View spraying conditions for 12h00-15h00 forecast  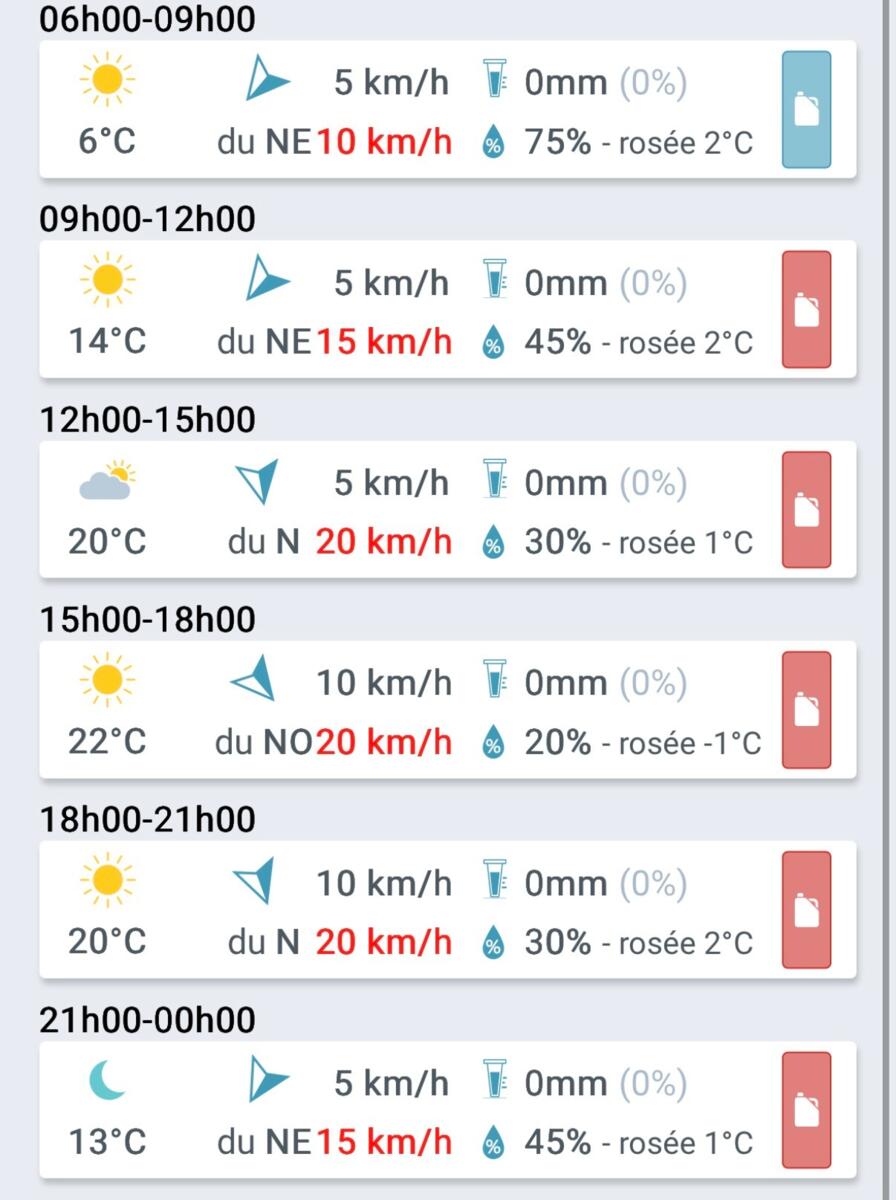pos(806,509)
